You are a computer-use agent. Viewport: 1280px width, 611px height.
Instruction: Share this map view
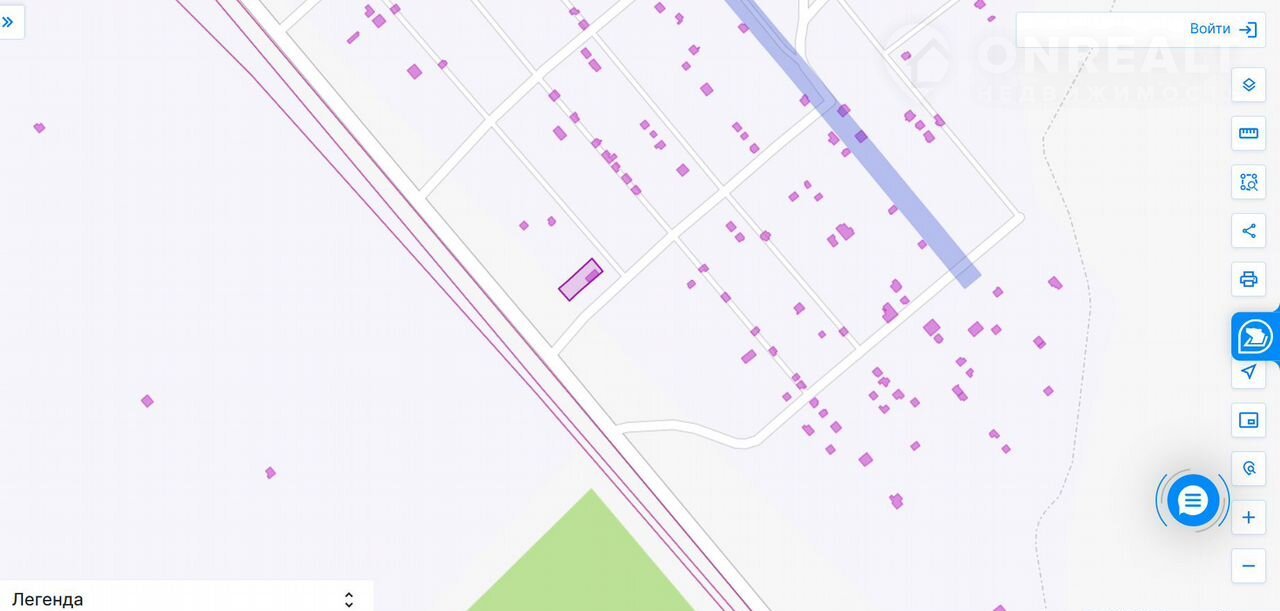[x=1248, y=231]
